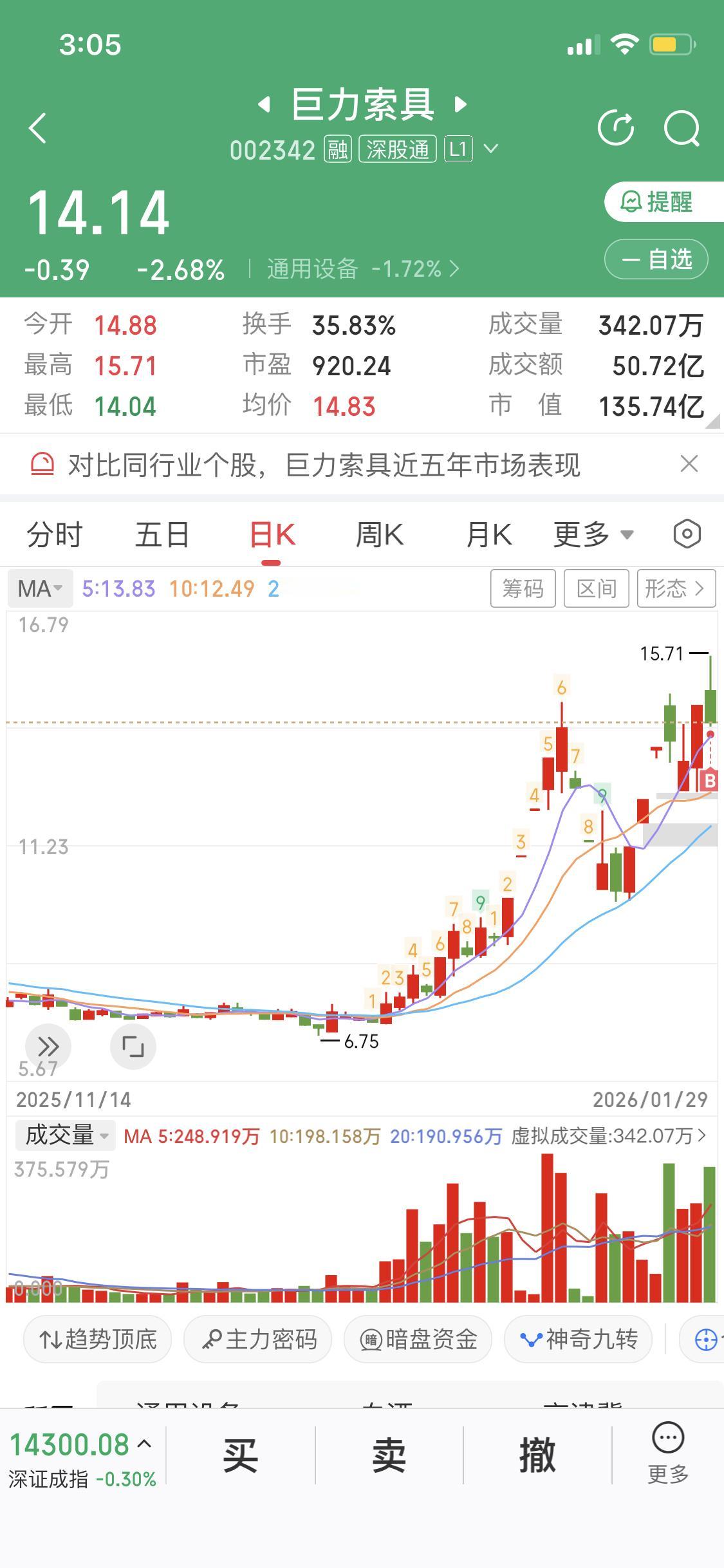Viewport: 724px width, 1568px height.
Task: Tap the fast-rewind double-arrow on the chart
Action: point(48,1046)
